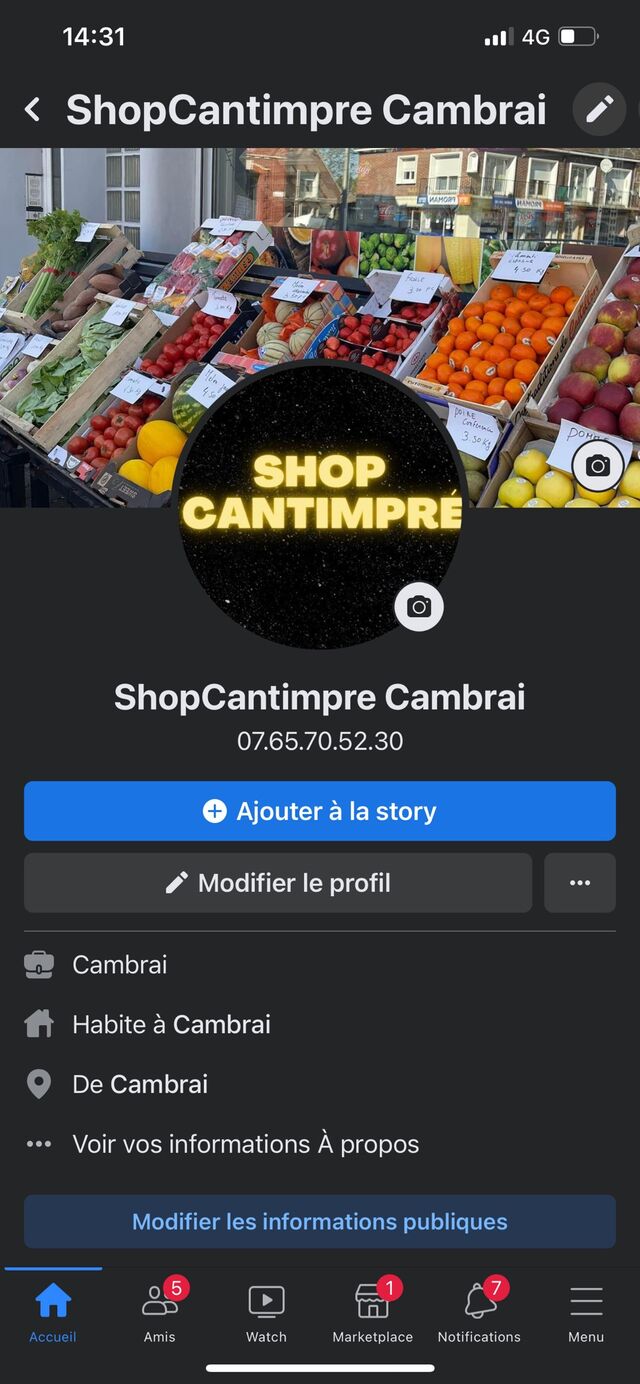Image resolution: width=640 pixels, height=1384 pixels.
Task: Open the Marketplace tab
Action: click(372, 1312)
